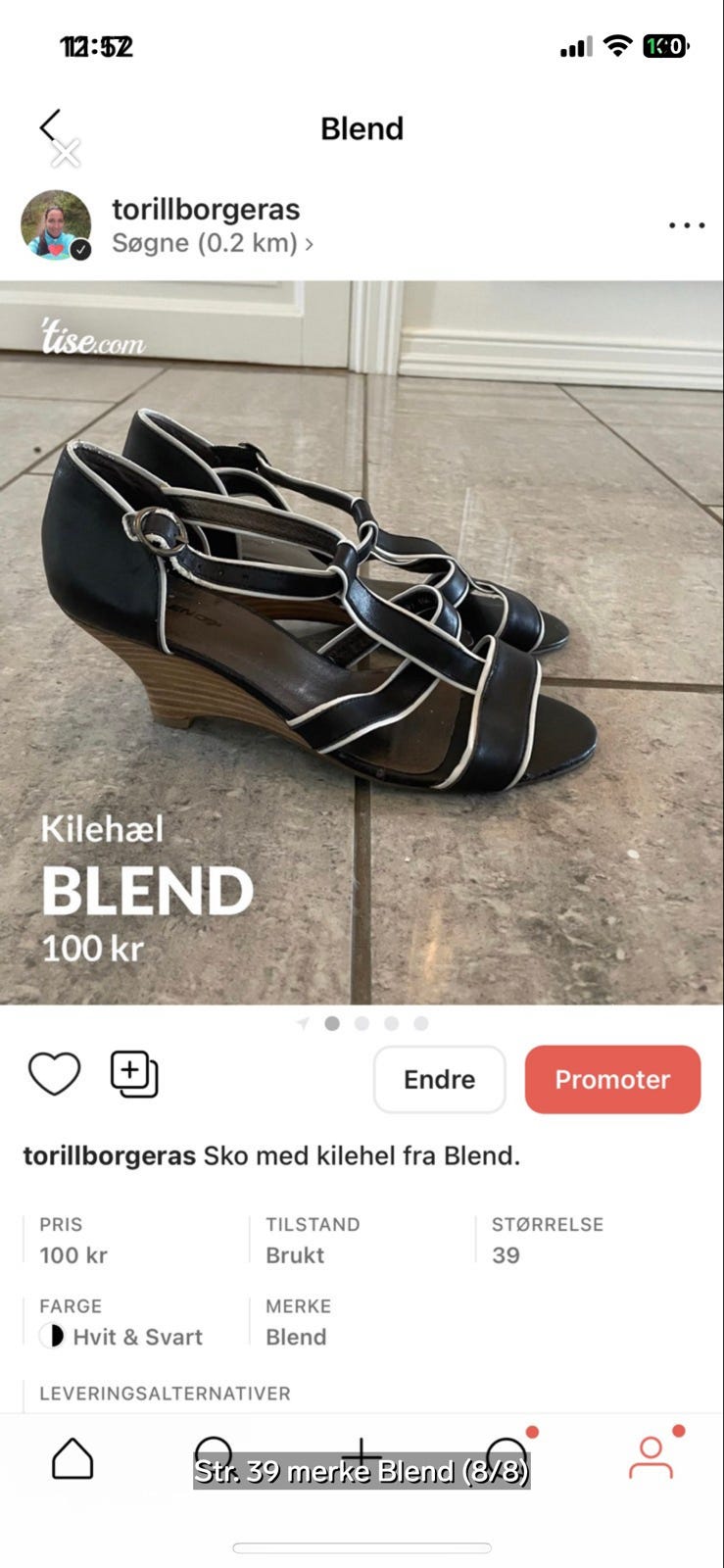Tap the plus icon to create new listing
Screen dimensions: 724x1568
(362, 1458)
